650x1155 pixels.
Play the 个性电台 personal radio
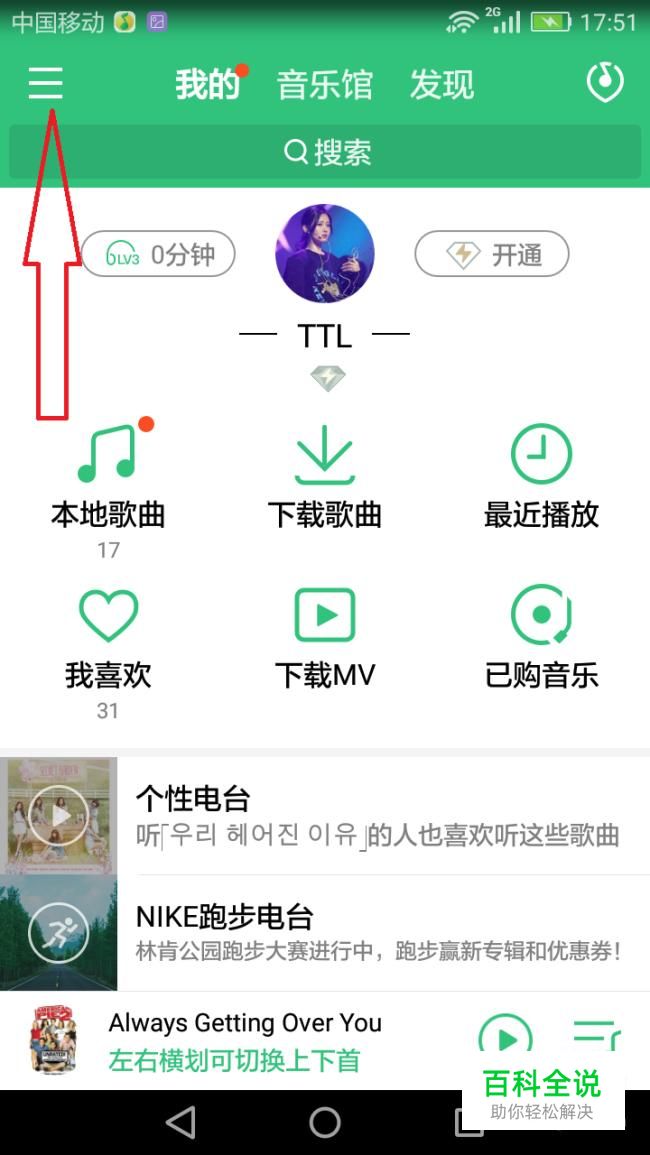pyautogui.click(x=59, y=816)
